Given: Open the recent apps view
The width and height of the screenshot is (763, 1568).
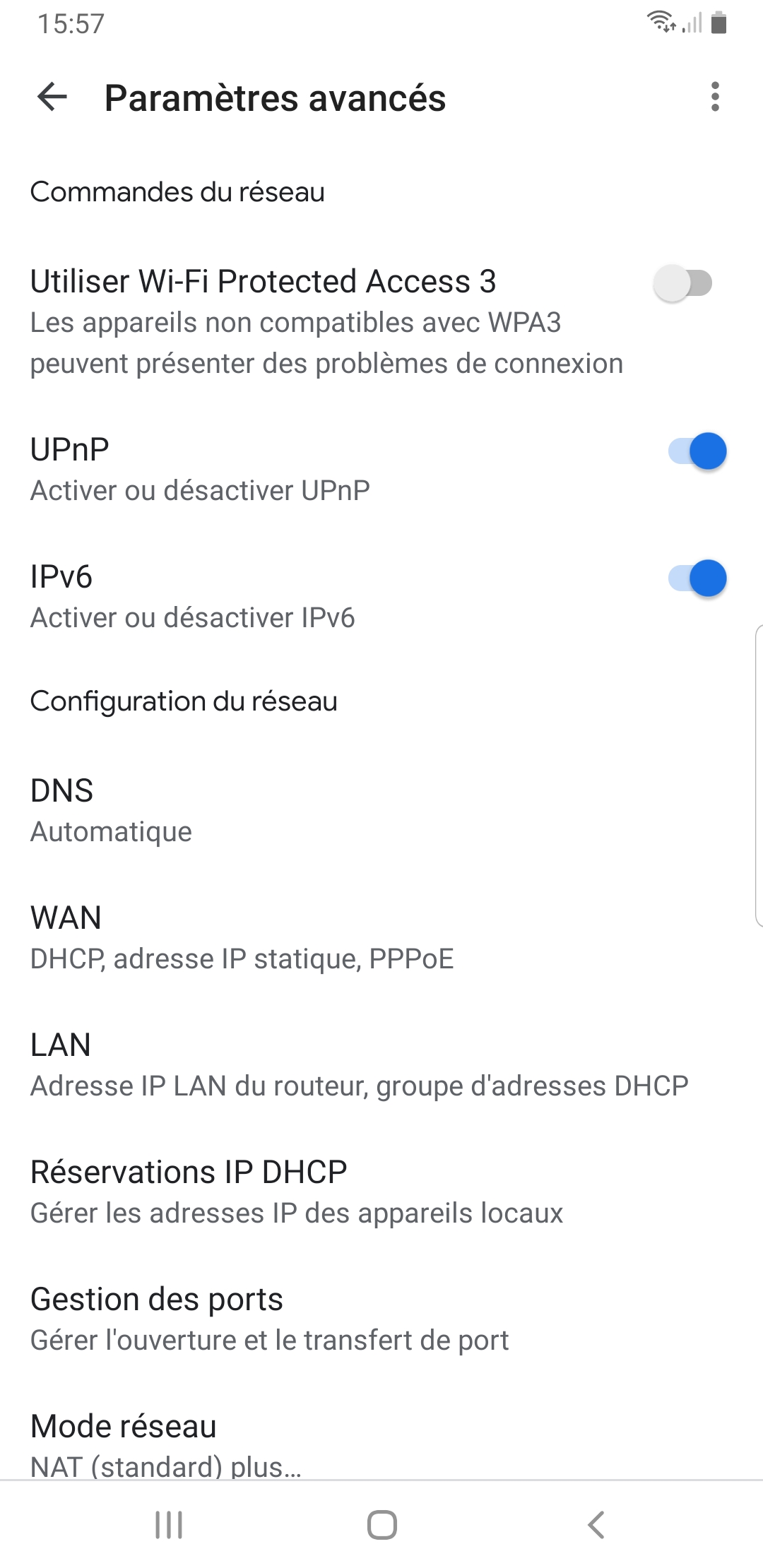Looking at the screenshot, I should tap(169, 1525).
